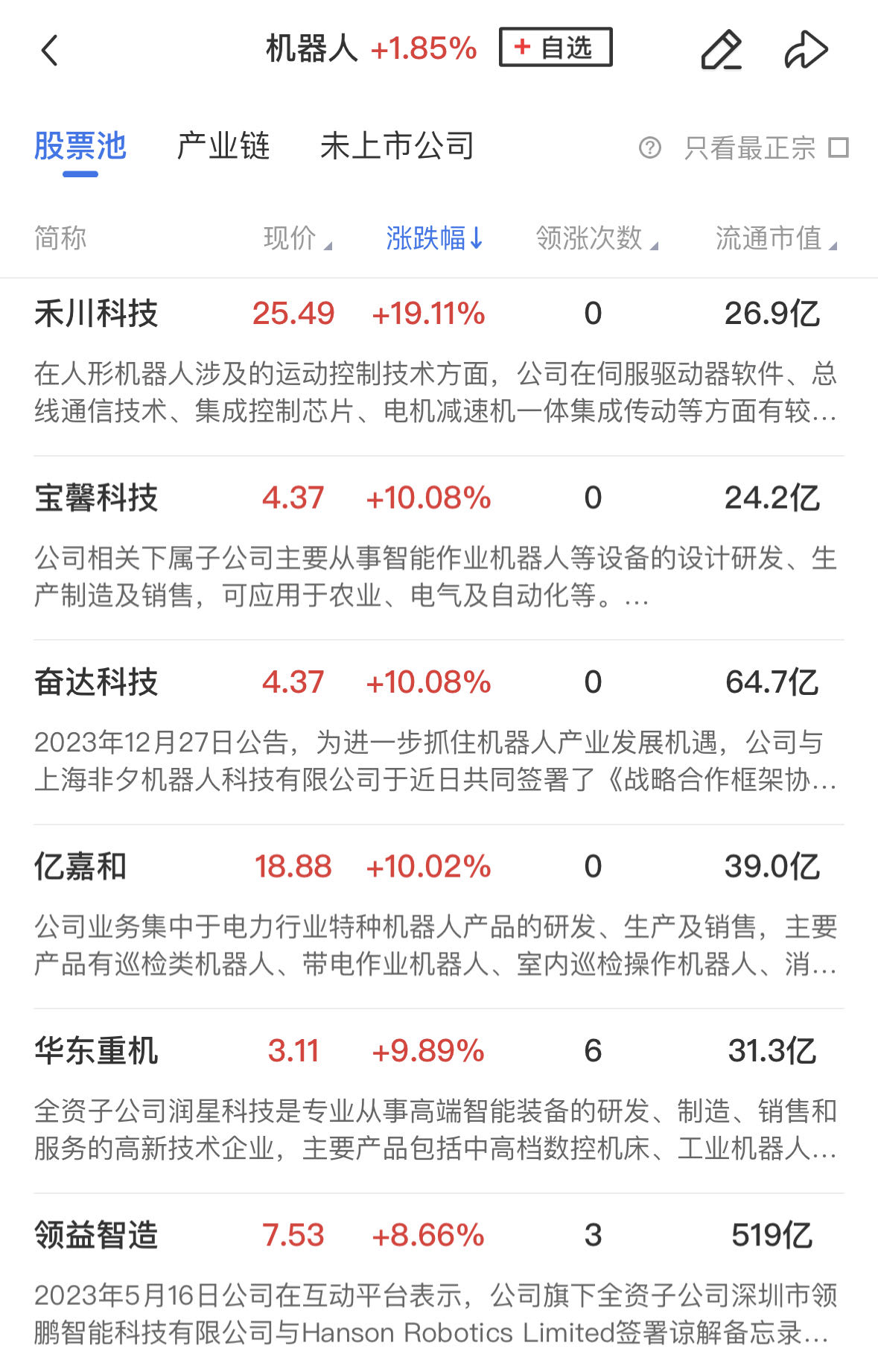View 华东重机 stock details
Viewport: 878px width, 1372px height.
[x=96, y=1051]
